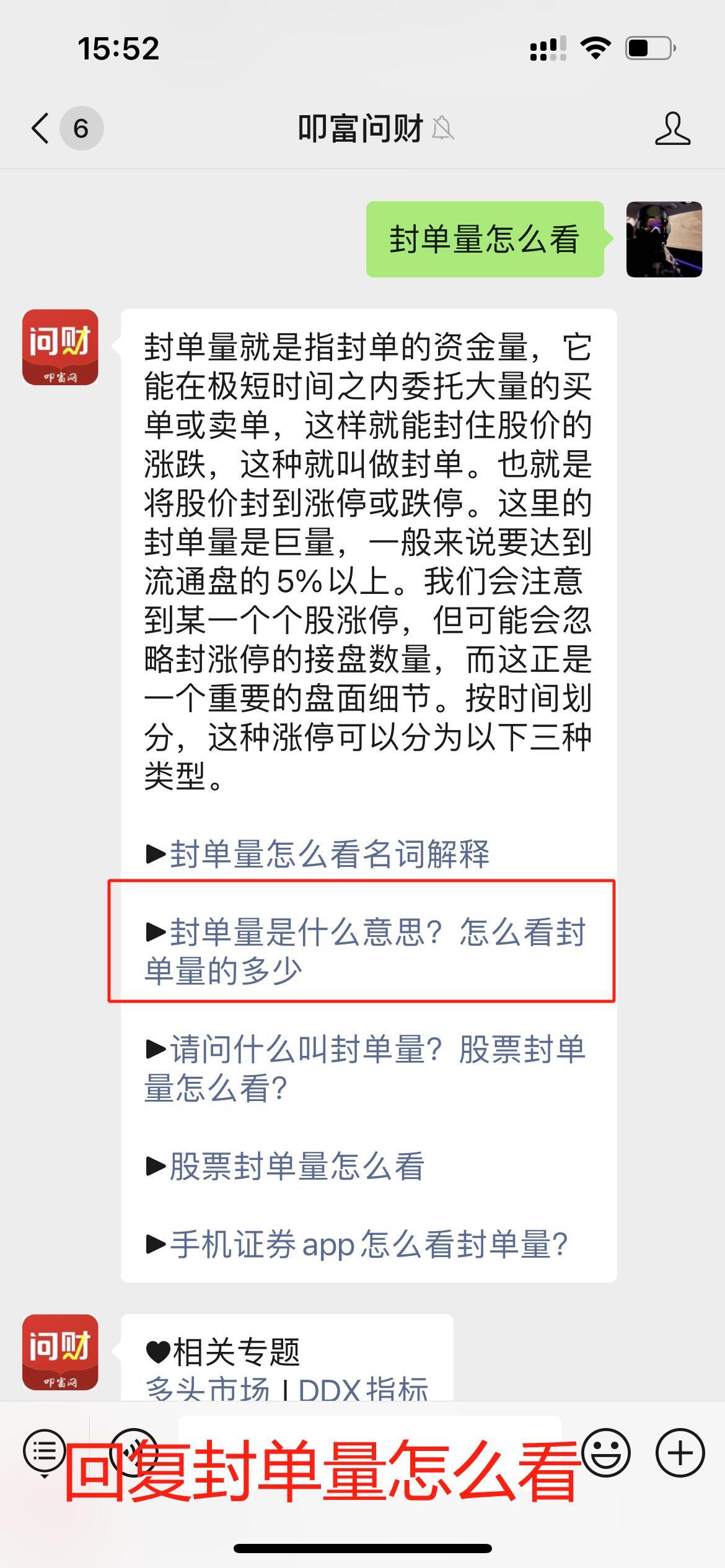Open link 封单量是什么意思？怎么看封单量的多少

(364, 951)
